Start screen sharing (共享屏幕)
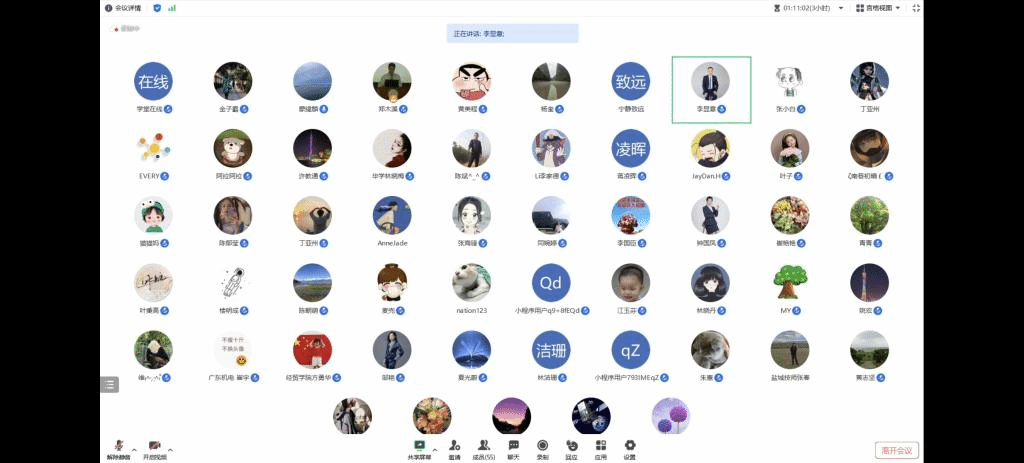This screenshot has height=463, width=1024. pyautogui.click(x=419, y=448)
